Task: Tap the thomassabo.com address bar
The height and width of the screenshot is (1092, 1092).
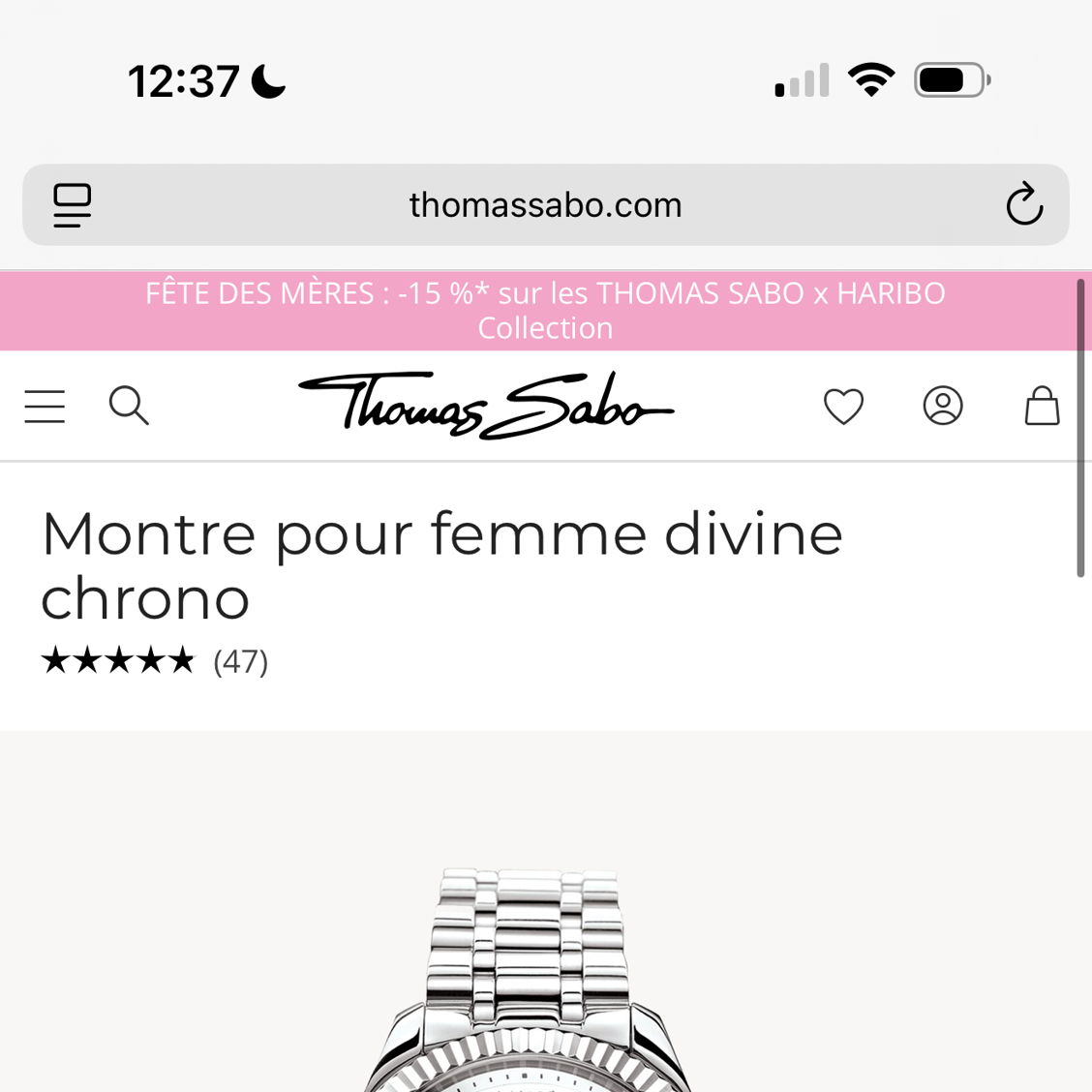Action: tap(545, 205)
